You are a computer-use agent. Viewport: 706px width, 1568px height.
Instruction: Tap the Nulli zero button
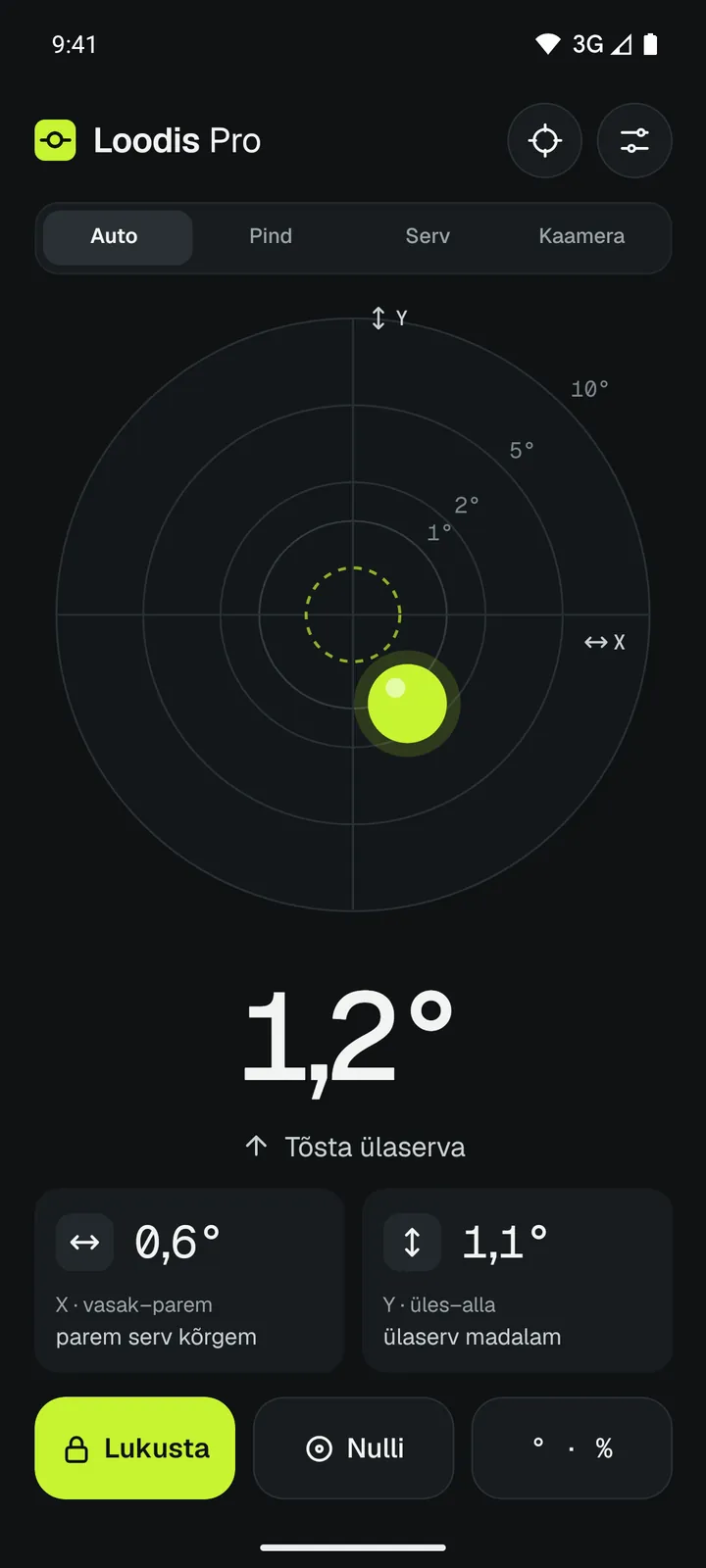click(353, 1447)
